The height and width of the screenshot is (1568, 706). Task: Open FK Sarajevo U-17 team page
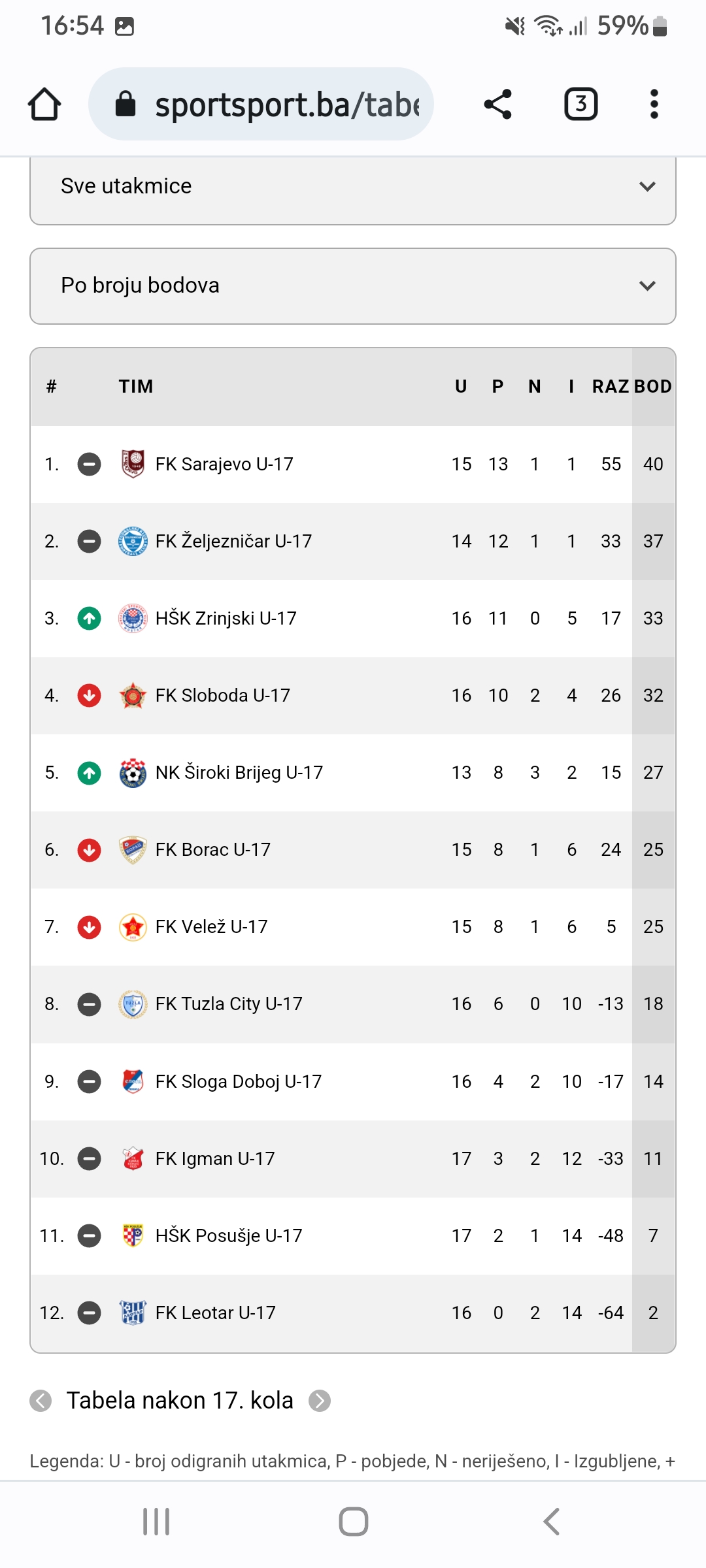[x=224, y=464]
